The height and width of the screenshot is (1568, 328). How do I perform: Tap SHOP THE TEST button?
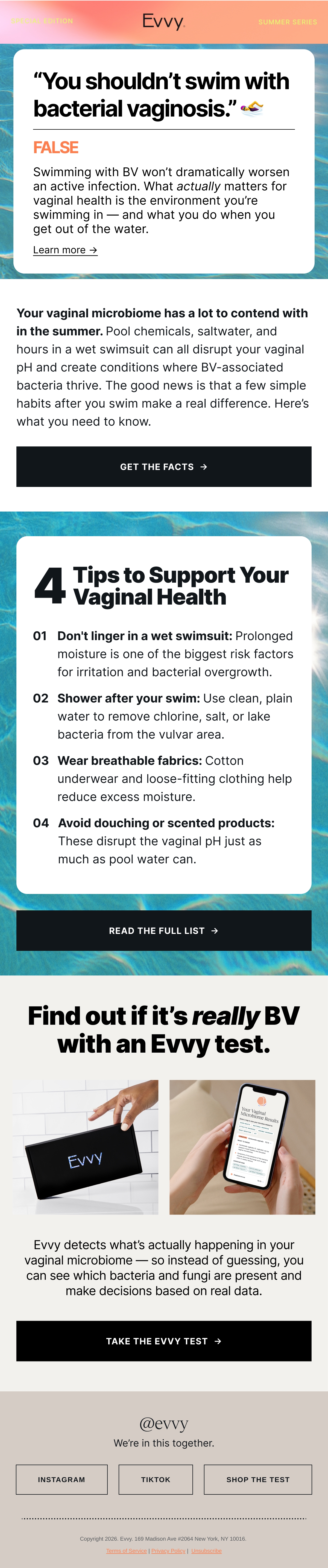[x=258, y=1479]
